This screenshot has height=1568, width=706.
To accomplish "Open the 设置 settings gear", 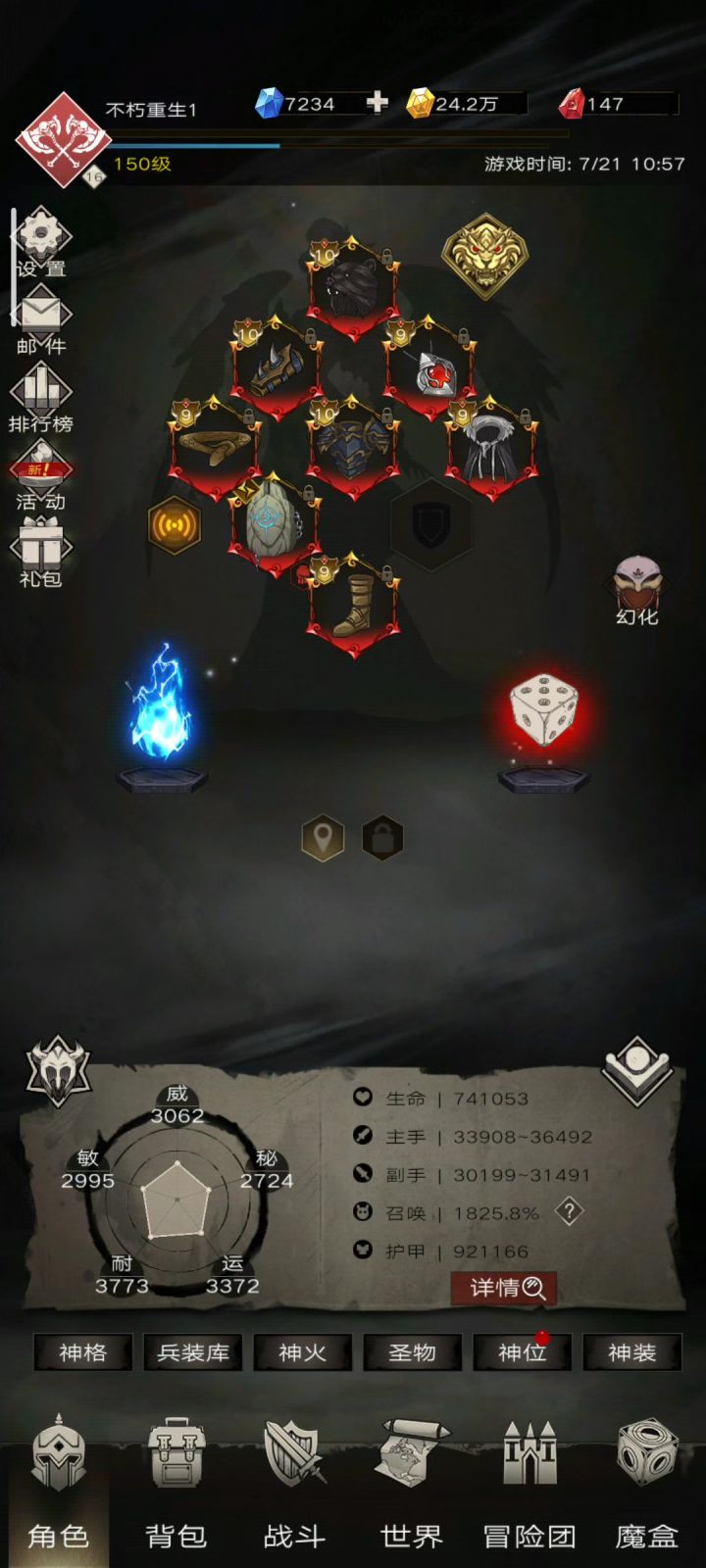I will (41, 241).
